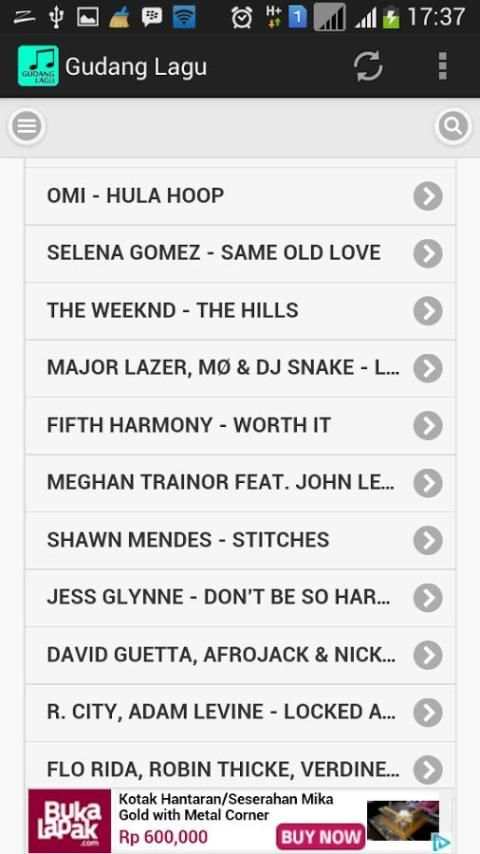The height and width of the screenshot is (854, 480).
Task: Tap BUY NOW on the Bukalapak ad
Action: pyautogui.click(x=320, y=836)
